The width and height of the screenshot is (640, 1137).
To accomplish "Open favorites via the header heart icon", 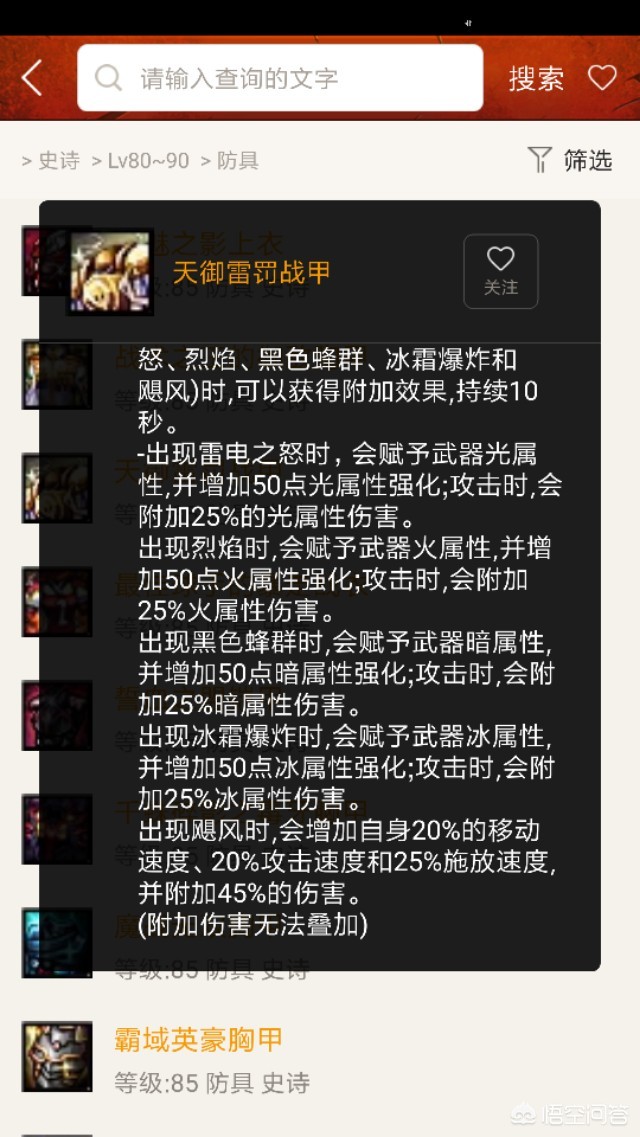I will [x=602, y=78].
